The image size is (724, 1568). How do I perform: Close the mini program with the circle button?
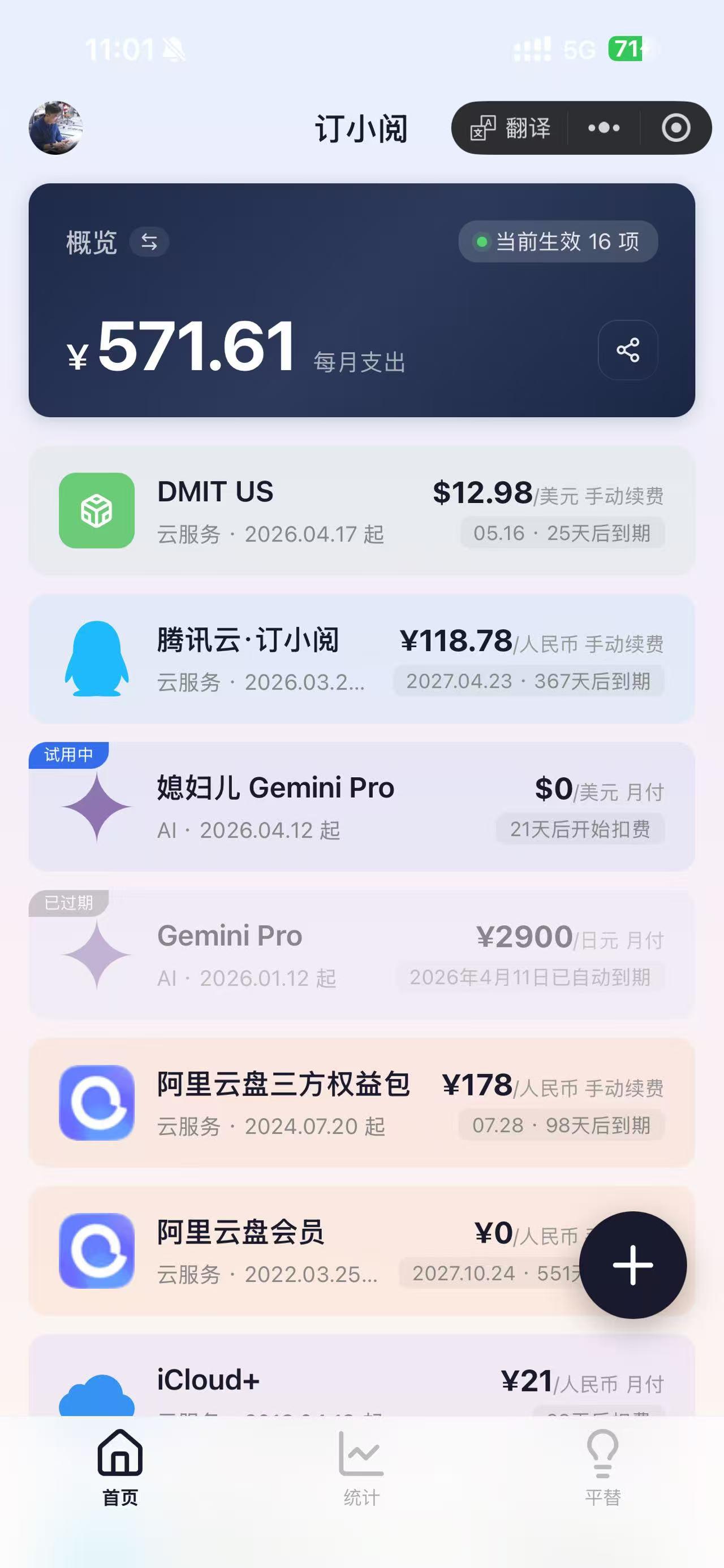(x=676, y=128)
